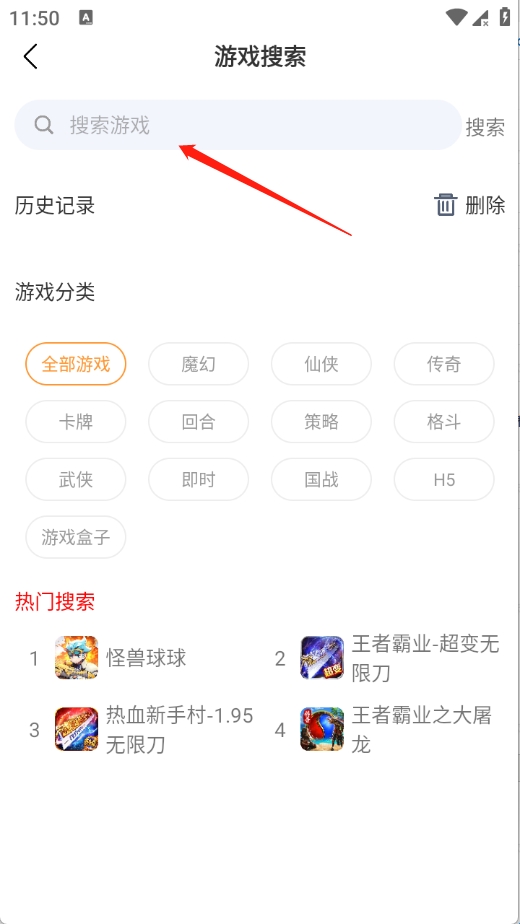Tap the 搜索 button beside the search box
The image size is (520, 924).
tap(485, 127)
